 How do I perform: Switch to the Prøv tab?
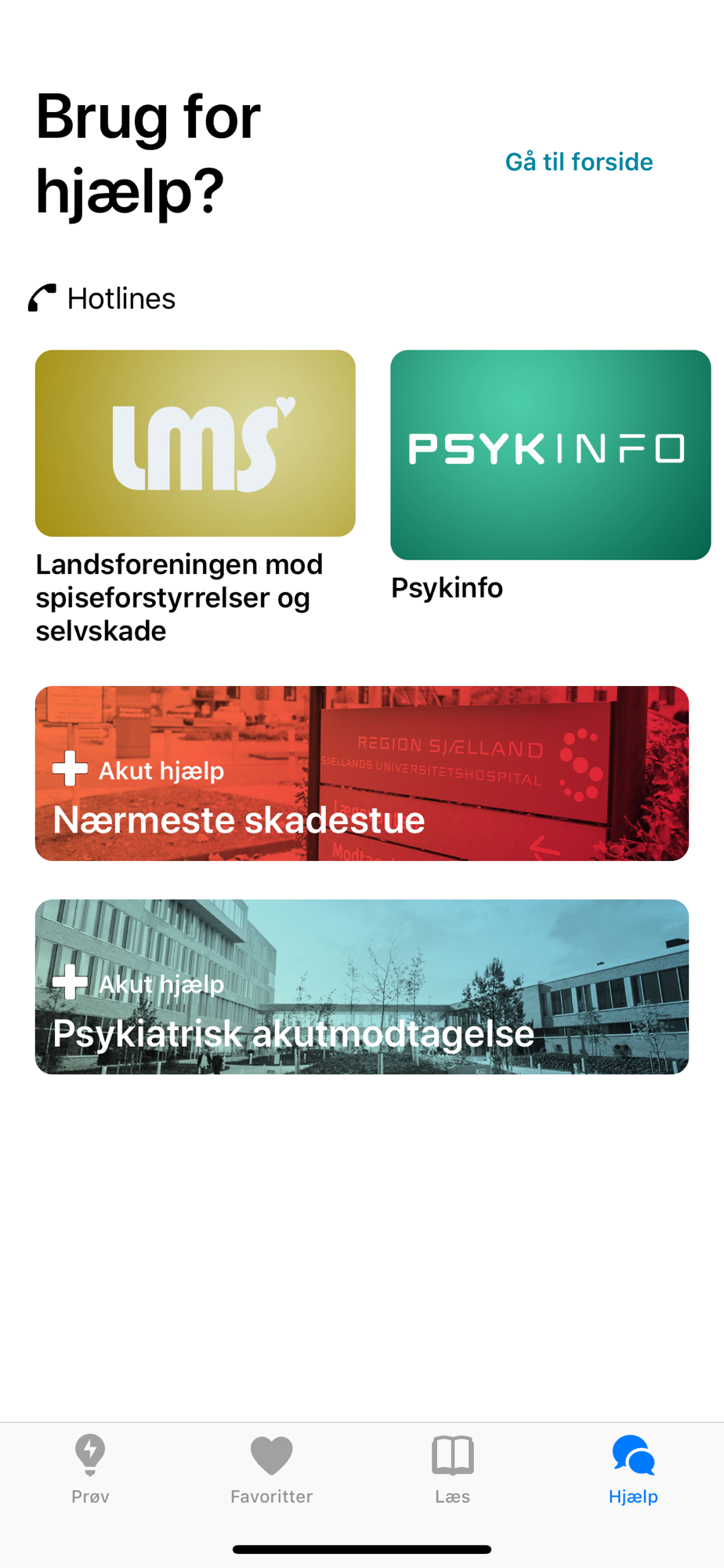pos(90,1470)
